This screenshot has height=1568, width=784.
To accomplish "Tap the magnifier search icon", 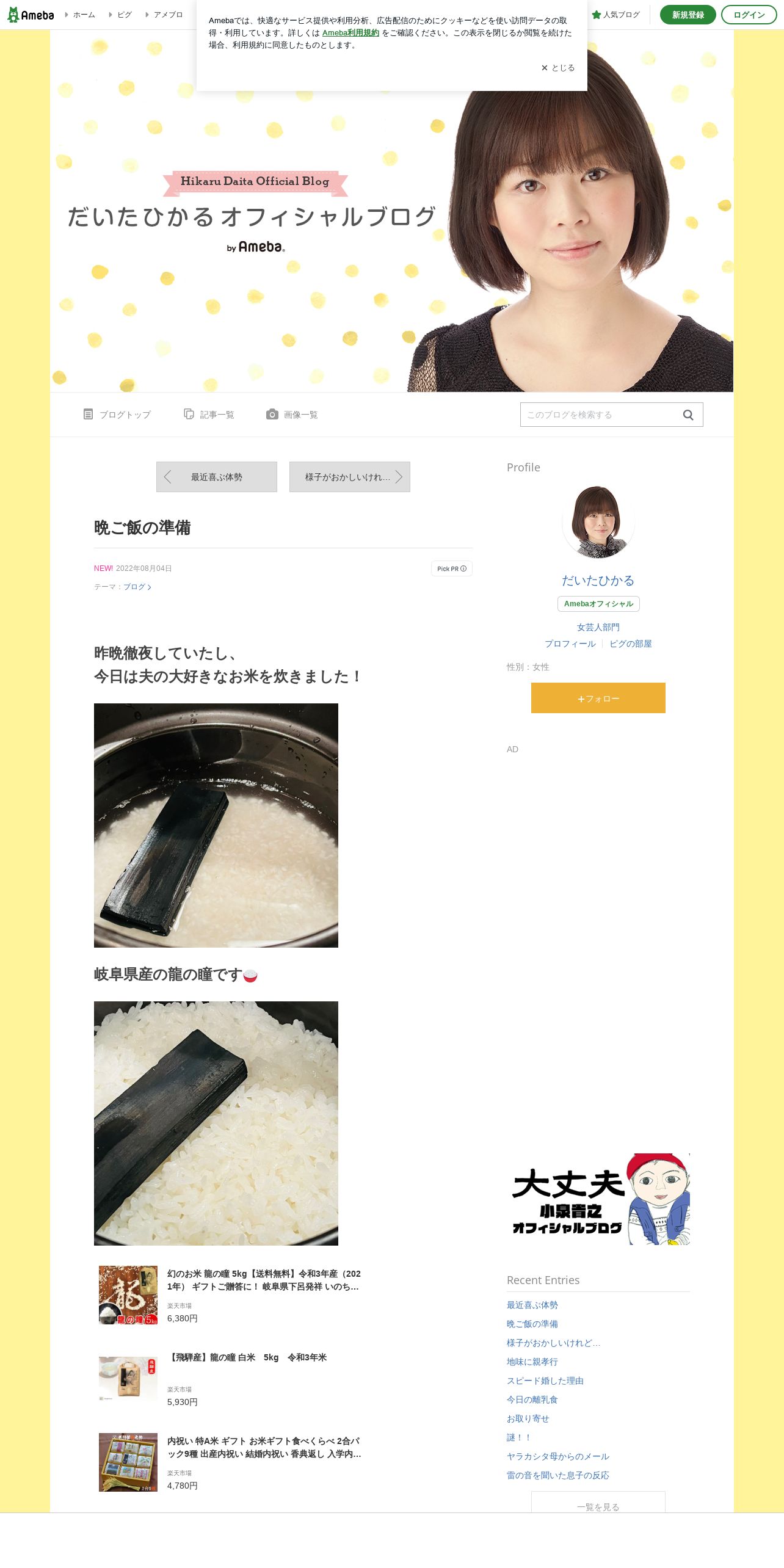I will (688, 415).
